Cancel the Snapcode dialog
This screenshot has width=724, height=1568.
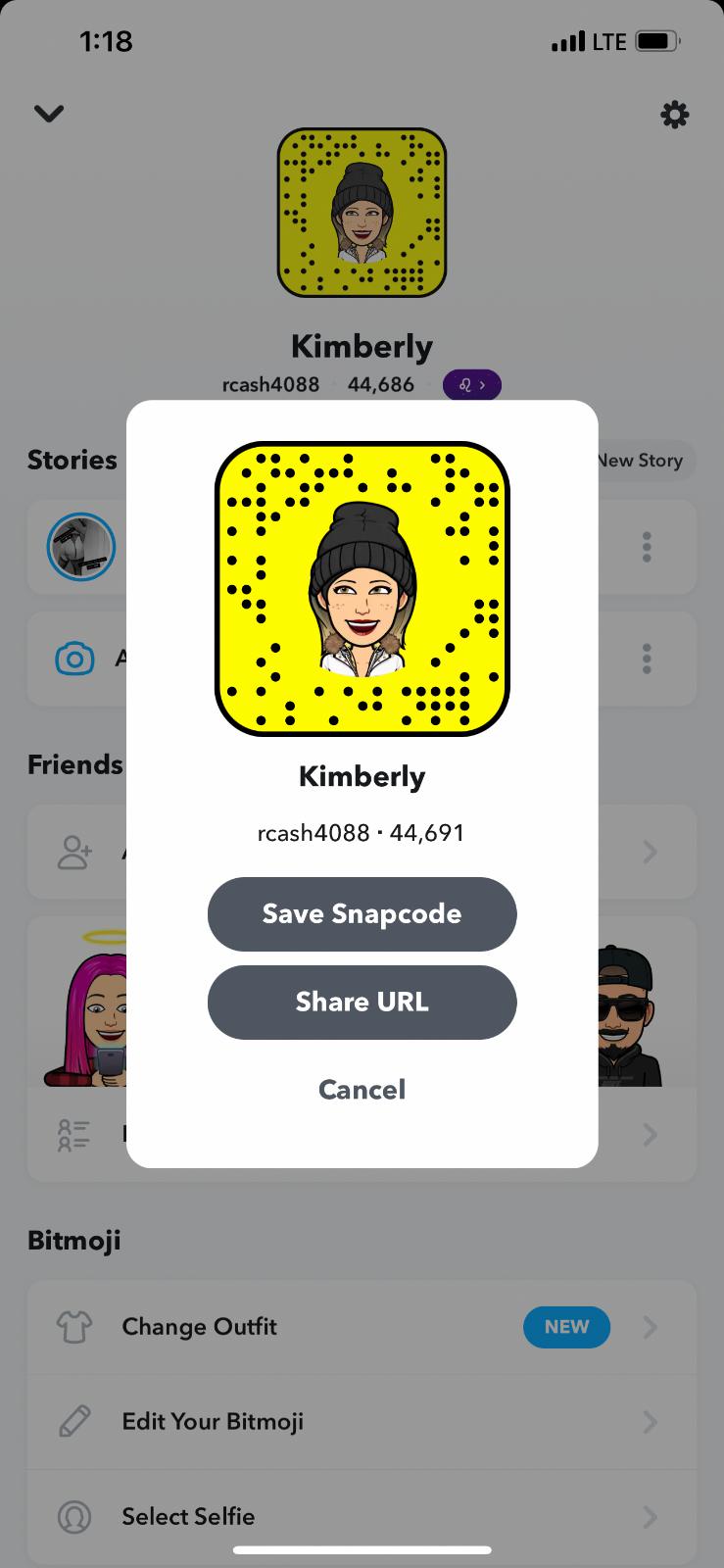click(x=362, y=1089)
